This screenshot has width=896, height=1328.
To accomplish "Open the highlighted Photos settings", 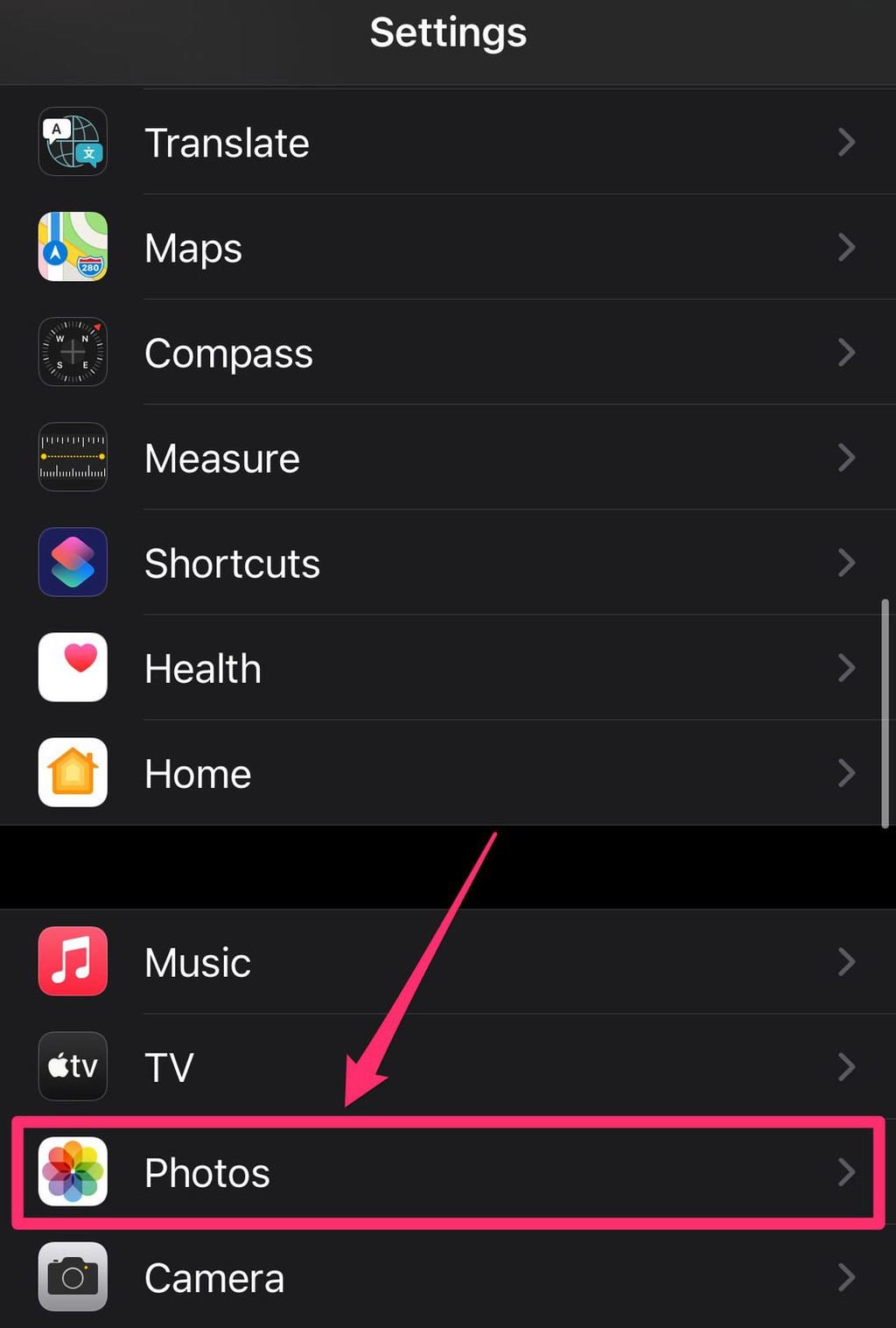I will (x=446, y=1172).
